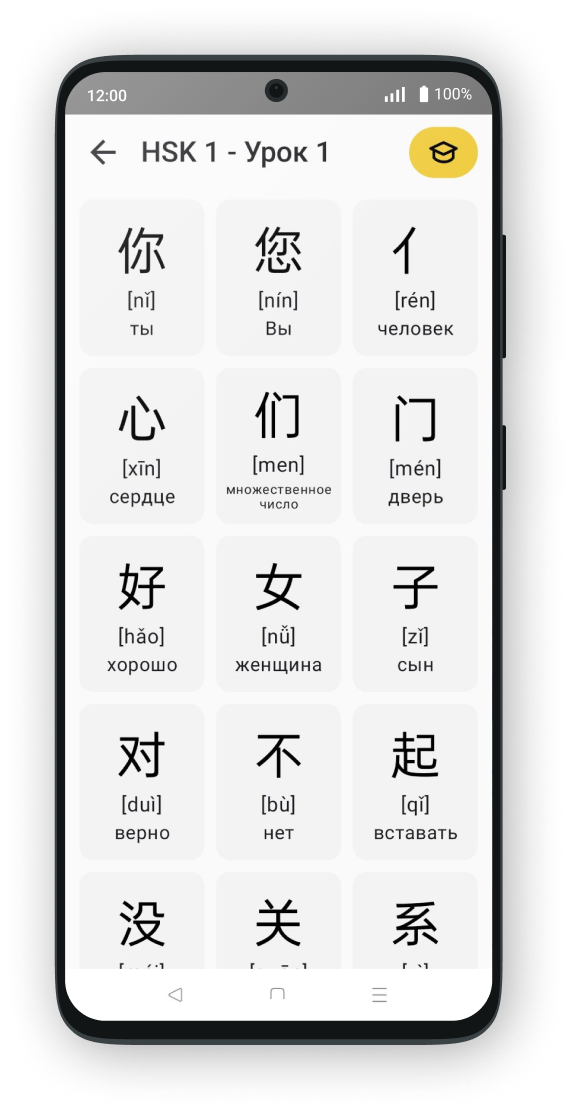The height and width of the screenshot is (1112, 573).
Task: Open the 心 сердце card
Action: pyautogui.click(x=142, y=445)
